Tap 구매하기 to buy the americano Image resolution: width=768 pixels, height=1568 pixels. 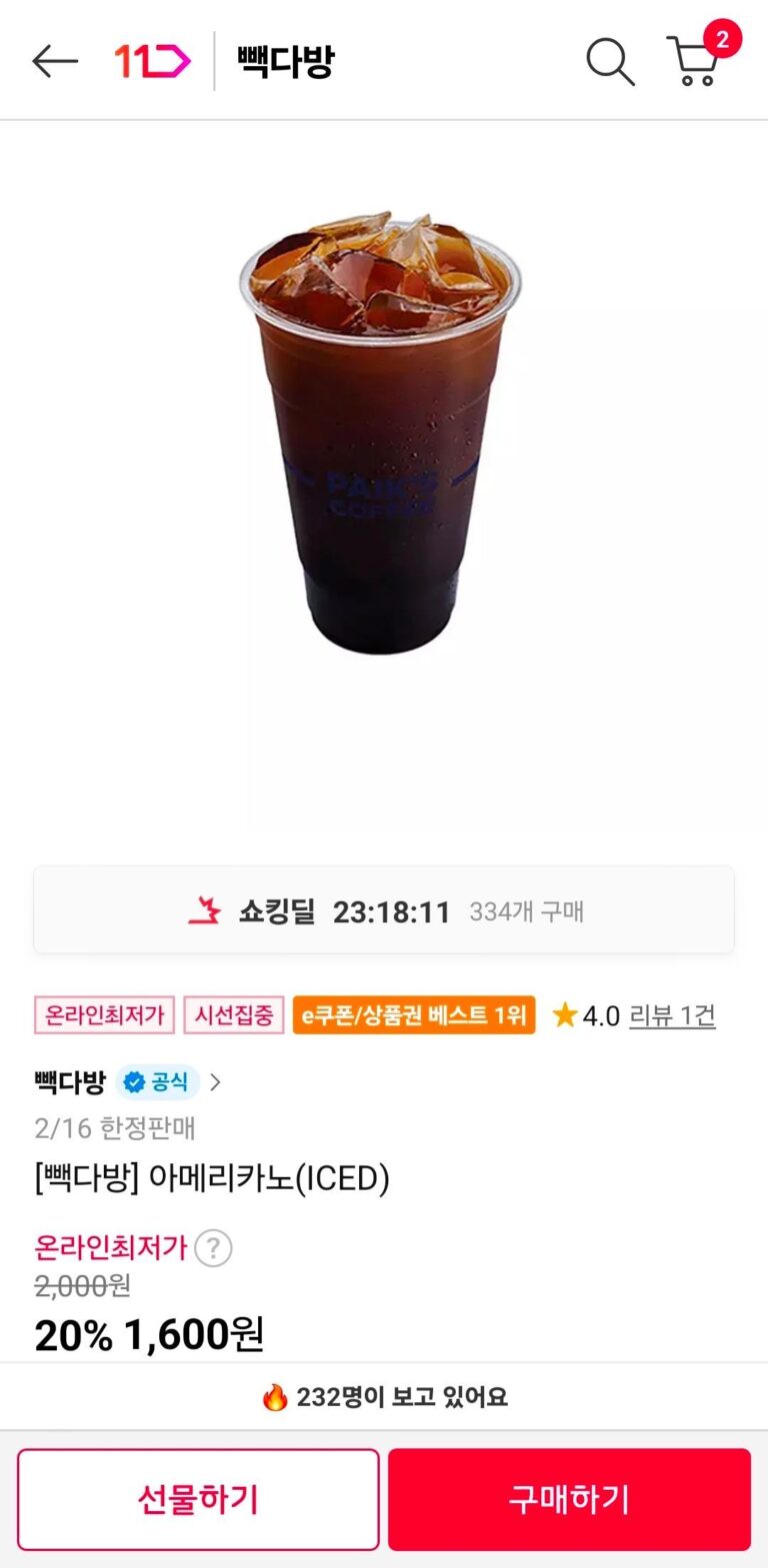[569, 1499]
